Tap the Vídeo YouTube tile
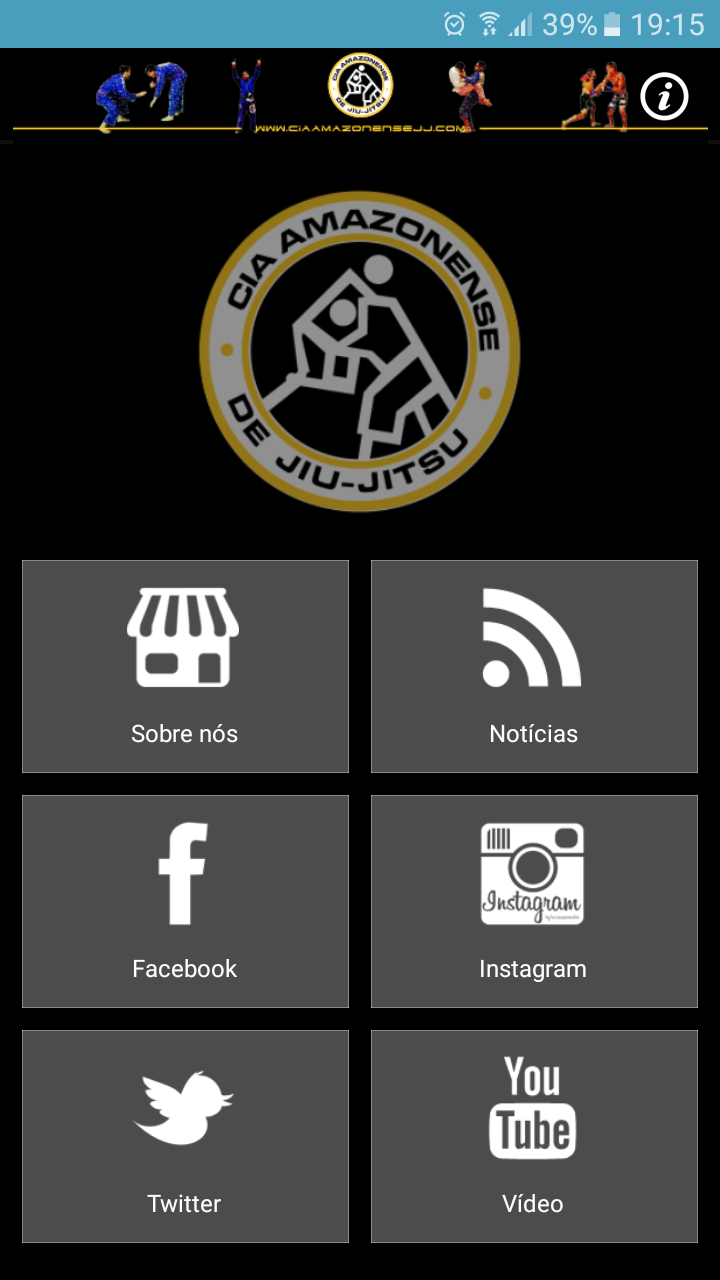Viewport: 720px width, 1280px height. point(534,1135)
